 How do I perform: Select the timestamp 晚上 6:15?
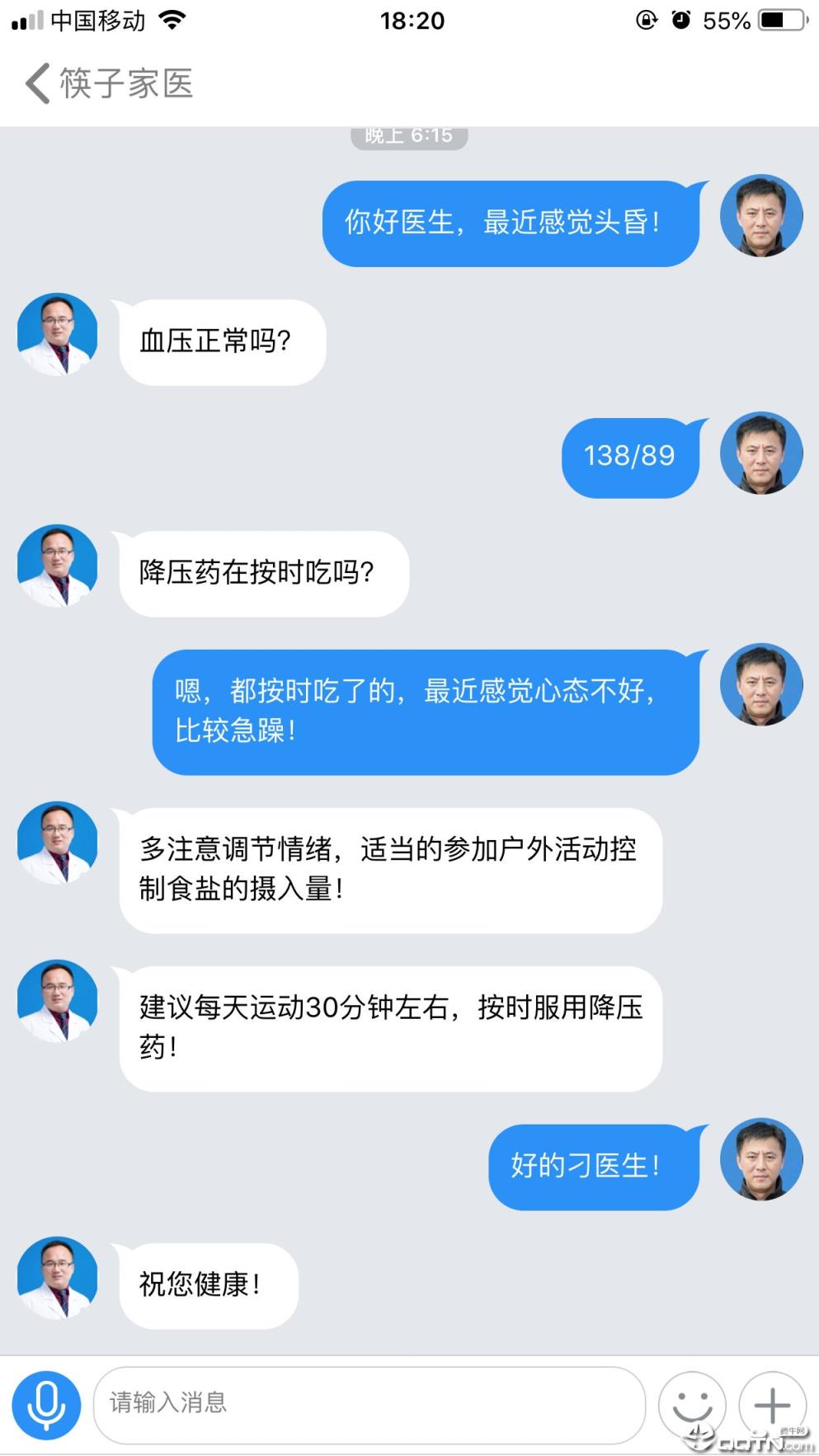click(x=408, y=135)
